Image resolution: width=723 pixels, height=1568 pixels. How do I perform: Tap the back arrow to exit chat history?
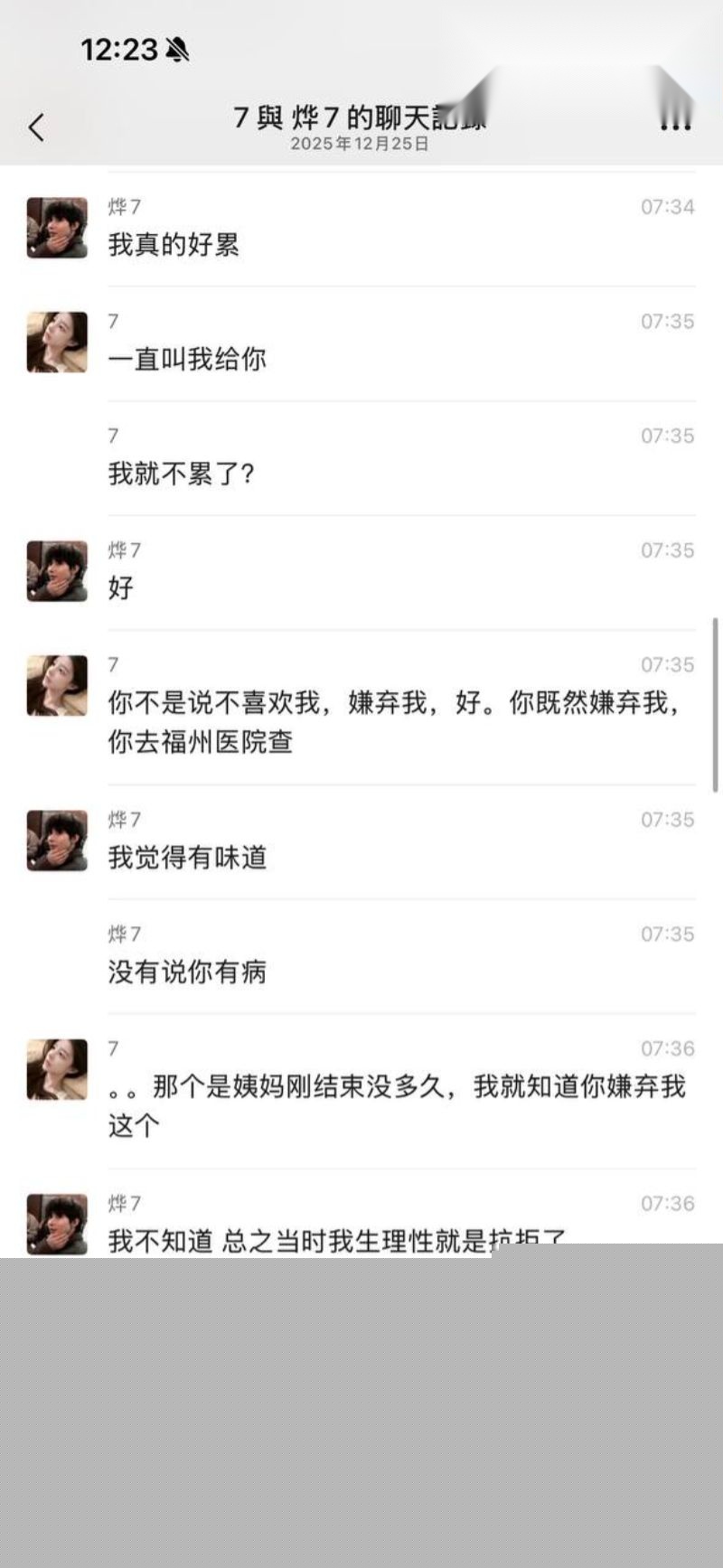coord(36,127)
